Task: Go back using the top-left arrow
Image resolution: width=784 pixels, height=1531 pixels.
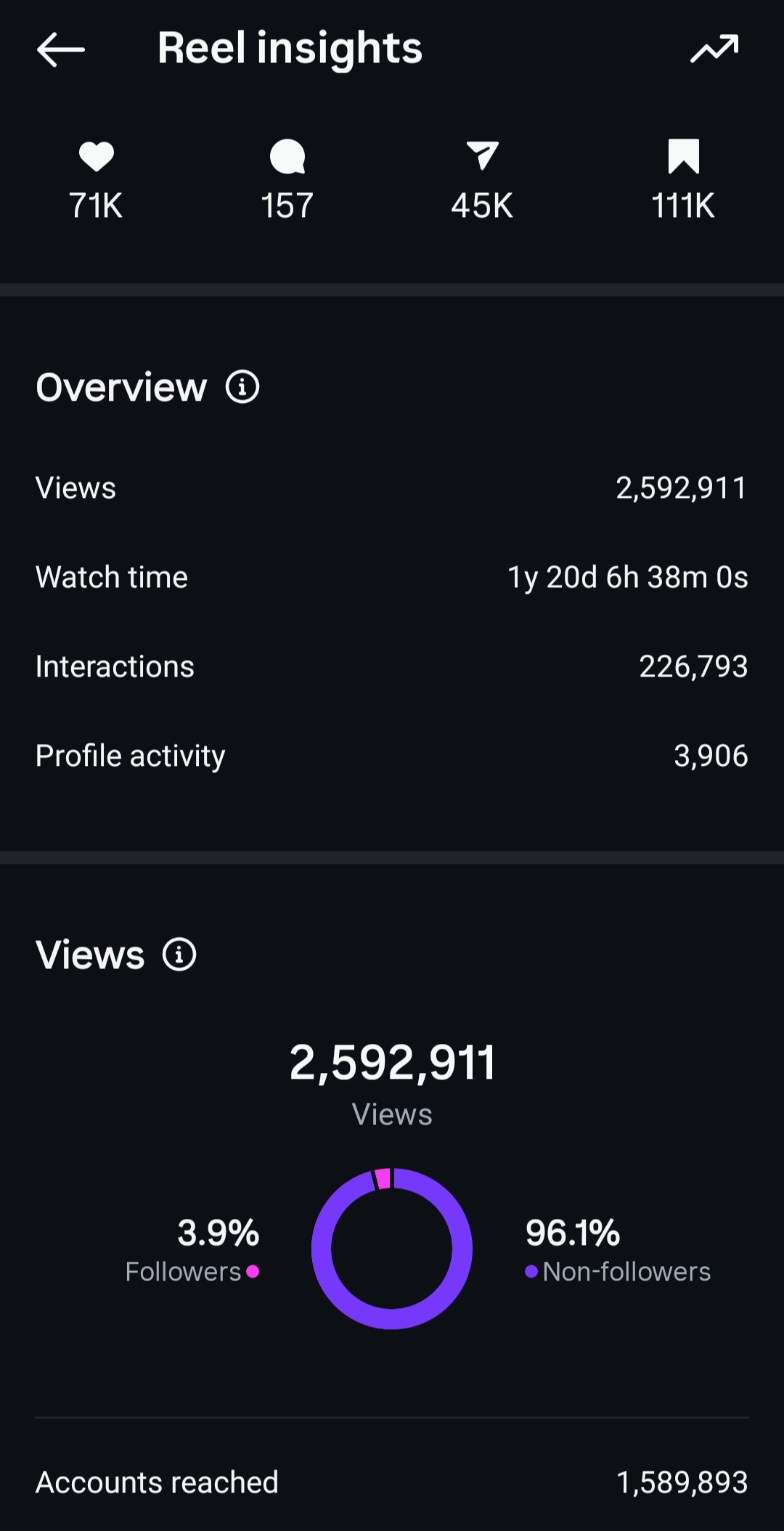Action: (61, 49)
